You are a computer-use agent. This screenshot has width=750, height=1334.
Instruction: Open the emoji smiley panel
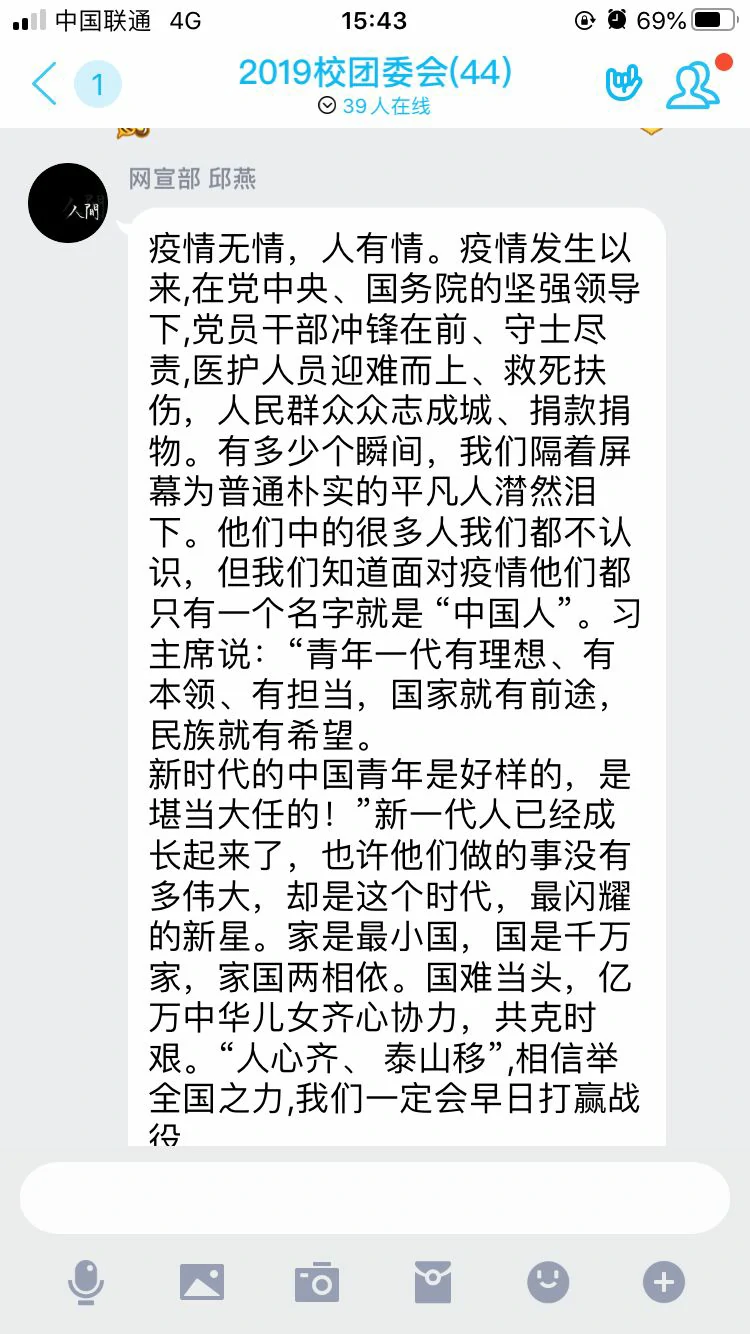548,1282
